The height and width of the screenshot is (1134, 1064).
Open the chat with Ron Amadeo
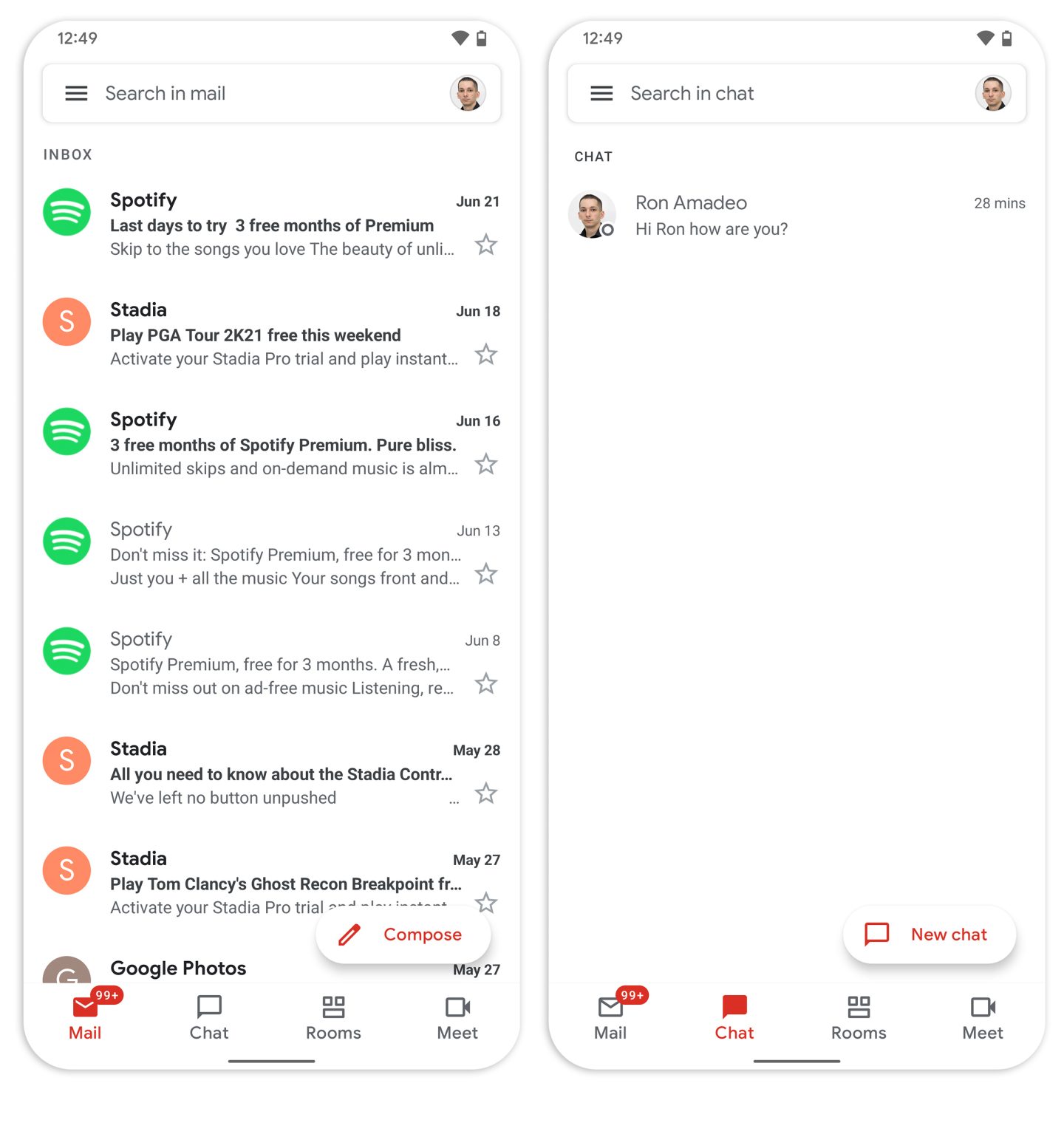click(797, 215)
